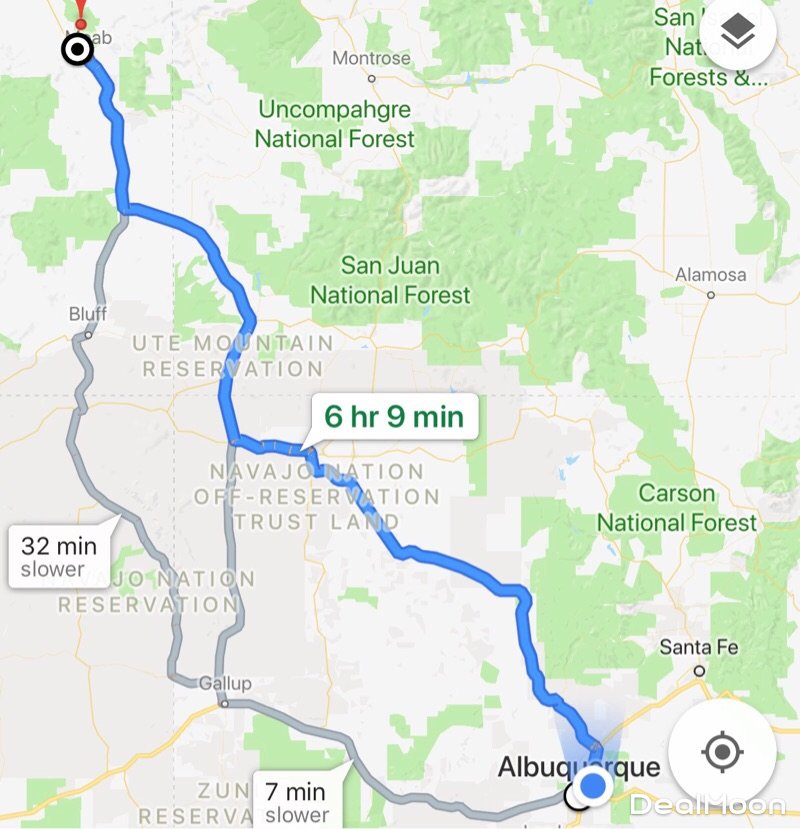Tap the 6 hr 9 min route label
The image size is (800, 829).
[x=394, y=416]
